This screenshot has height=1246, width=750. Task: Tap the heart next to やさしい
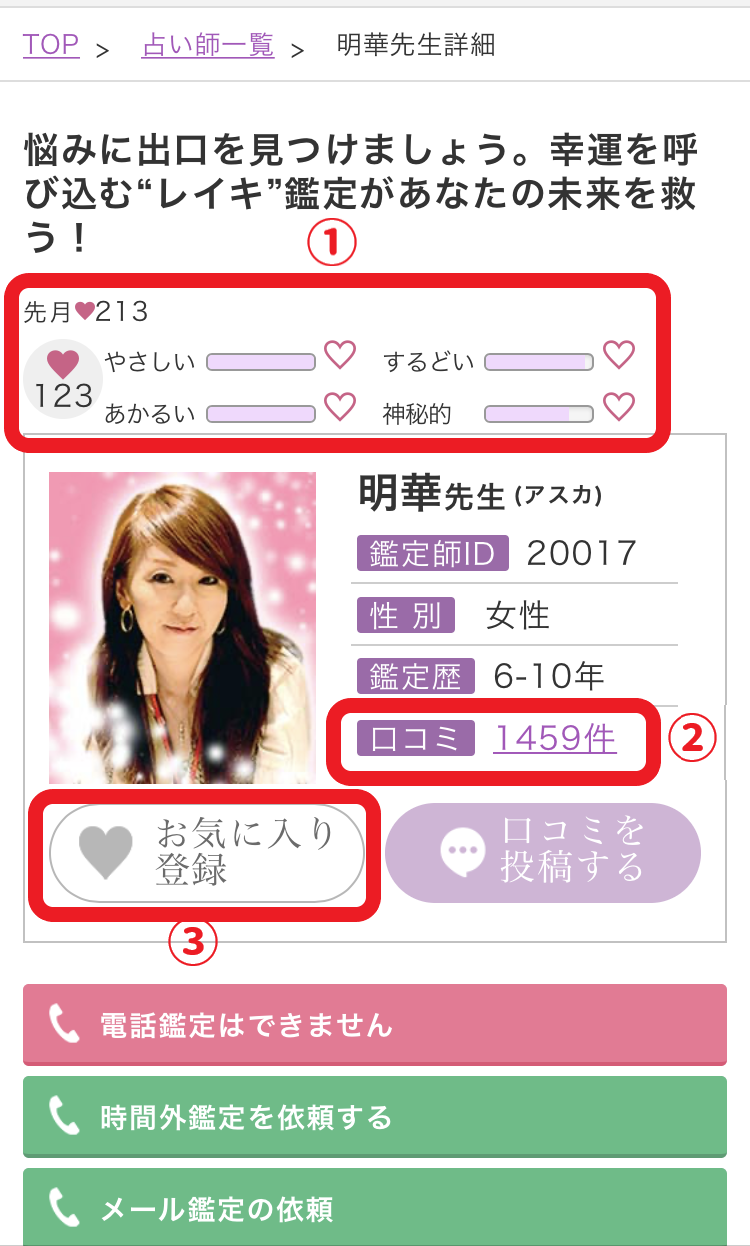click(x=340, y=356)
